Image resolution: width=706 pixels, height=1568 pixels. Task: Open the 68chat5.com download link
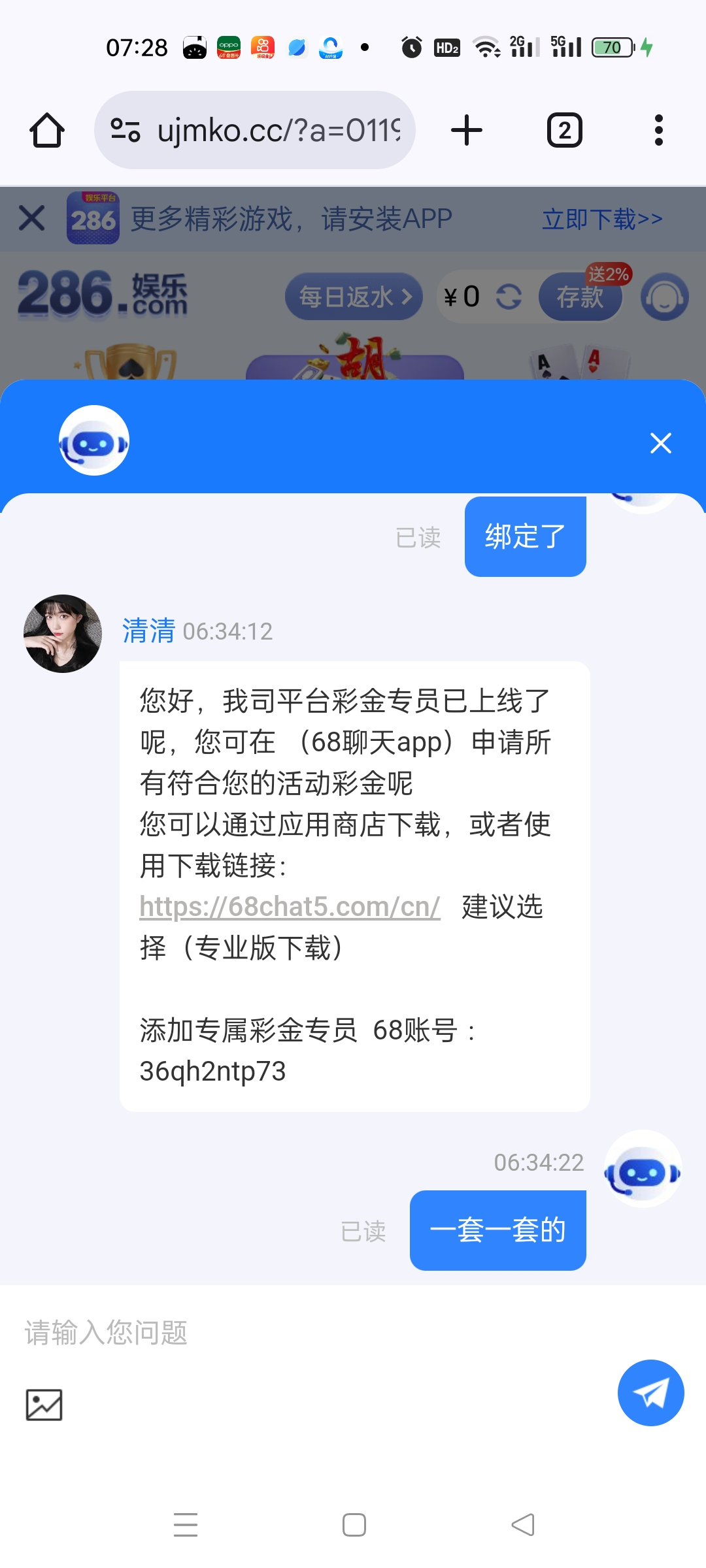(x=290, y=907)
